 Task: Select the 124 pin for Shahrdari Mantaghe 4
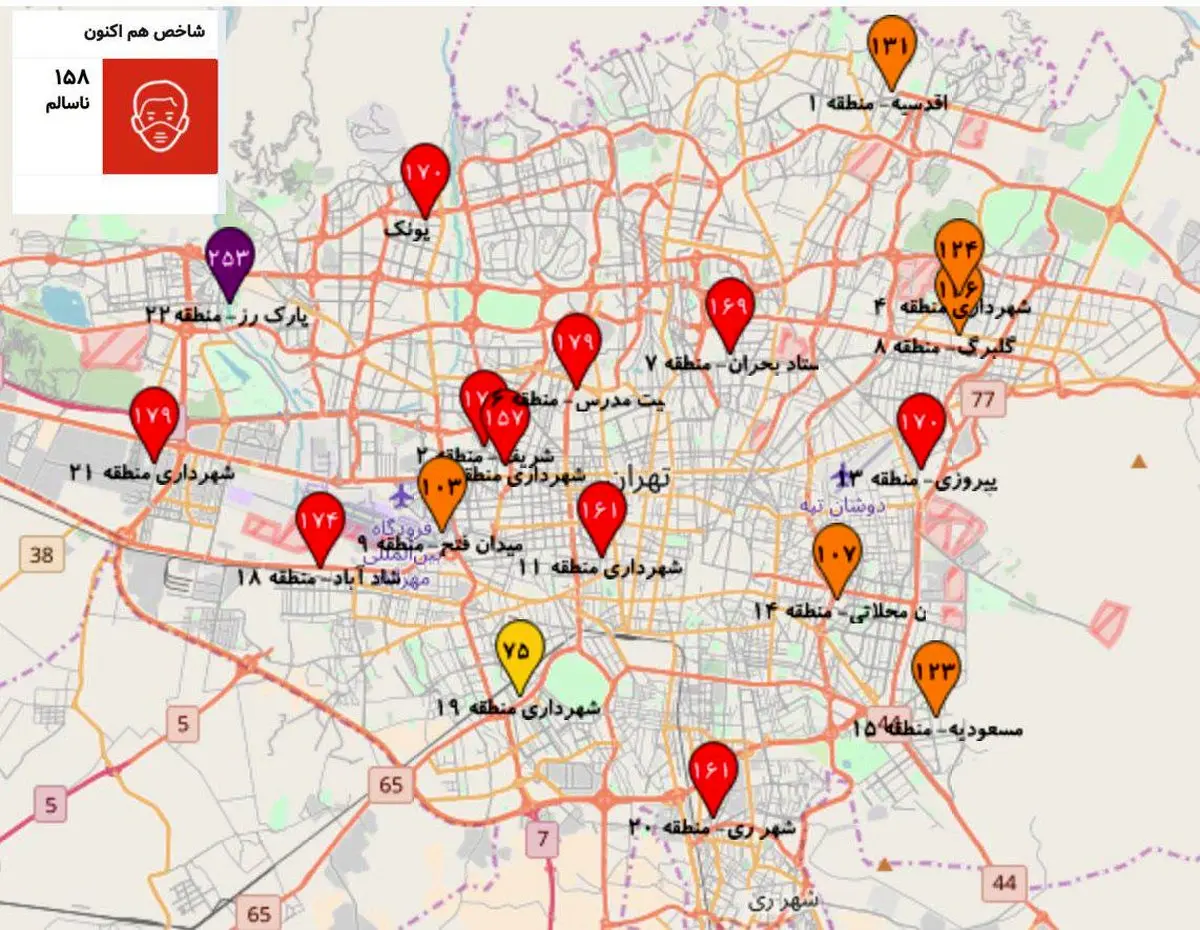[x=958, y=244]
